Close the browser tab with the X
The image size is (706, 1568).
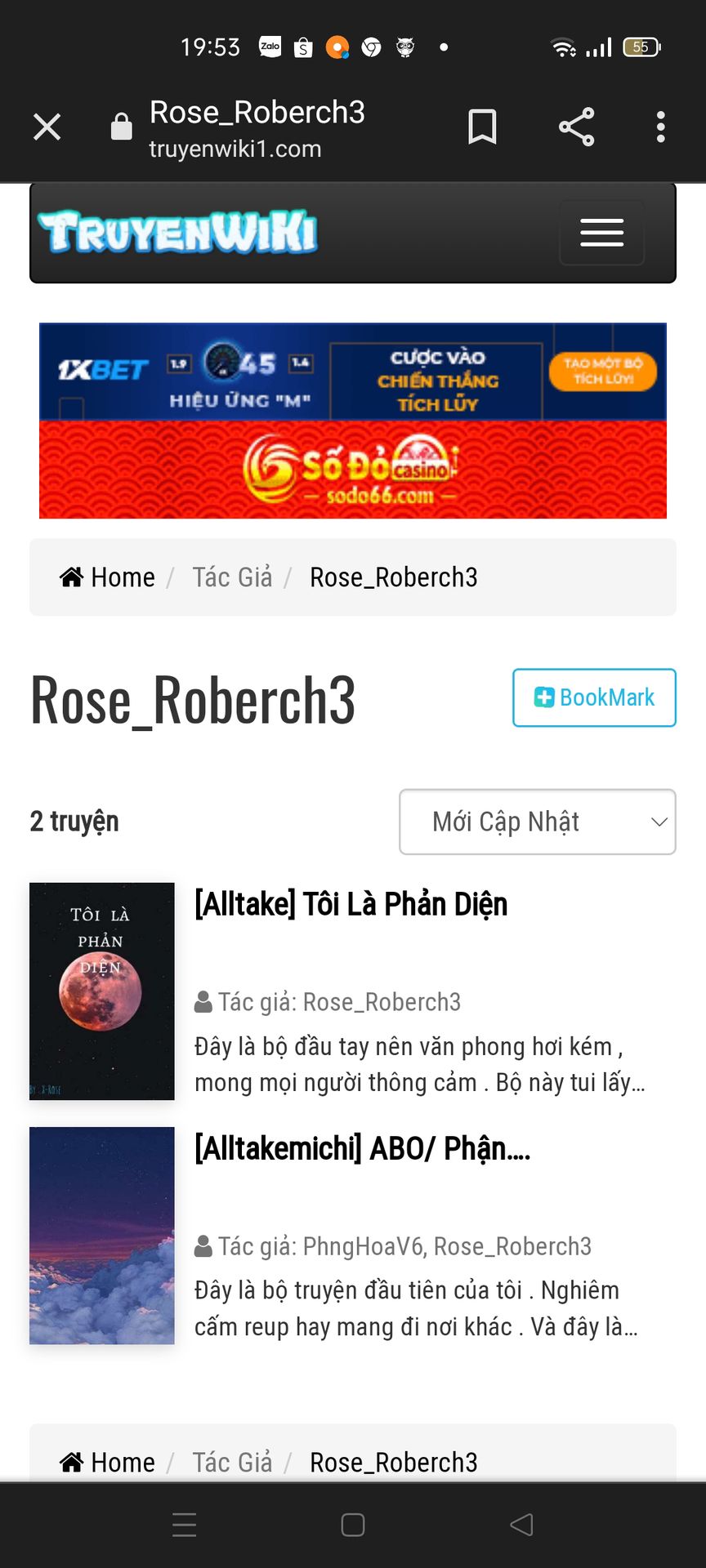click(47, 127)
